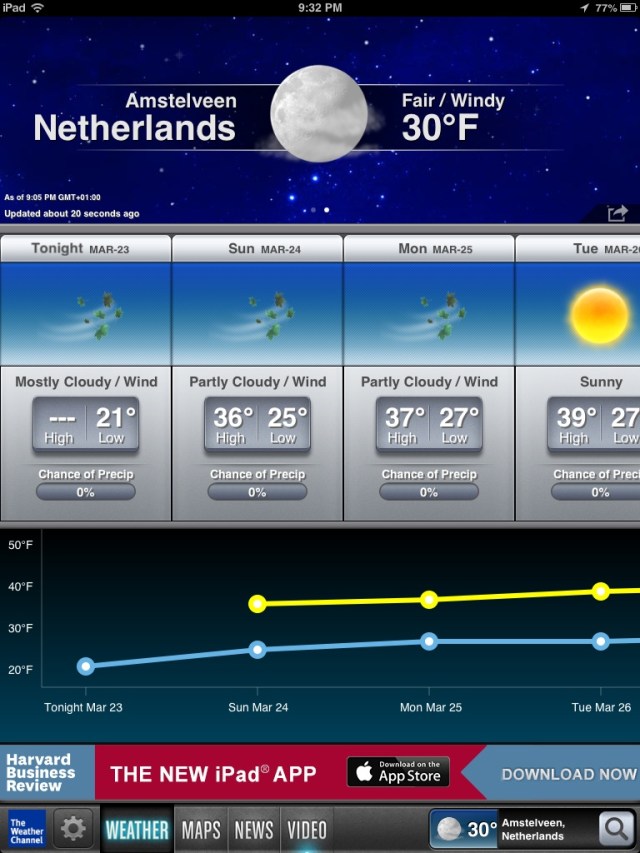This screenshot has width=640, height=853.
Task: Open the location search magnifier
Action: coord(616,829)
